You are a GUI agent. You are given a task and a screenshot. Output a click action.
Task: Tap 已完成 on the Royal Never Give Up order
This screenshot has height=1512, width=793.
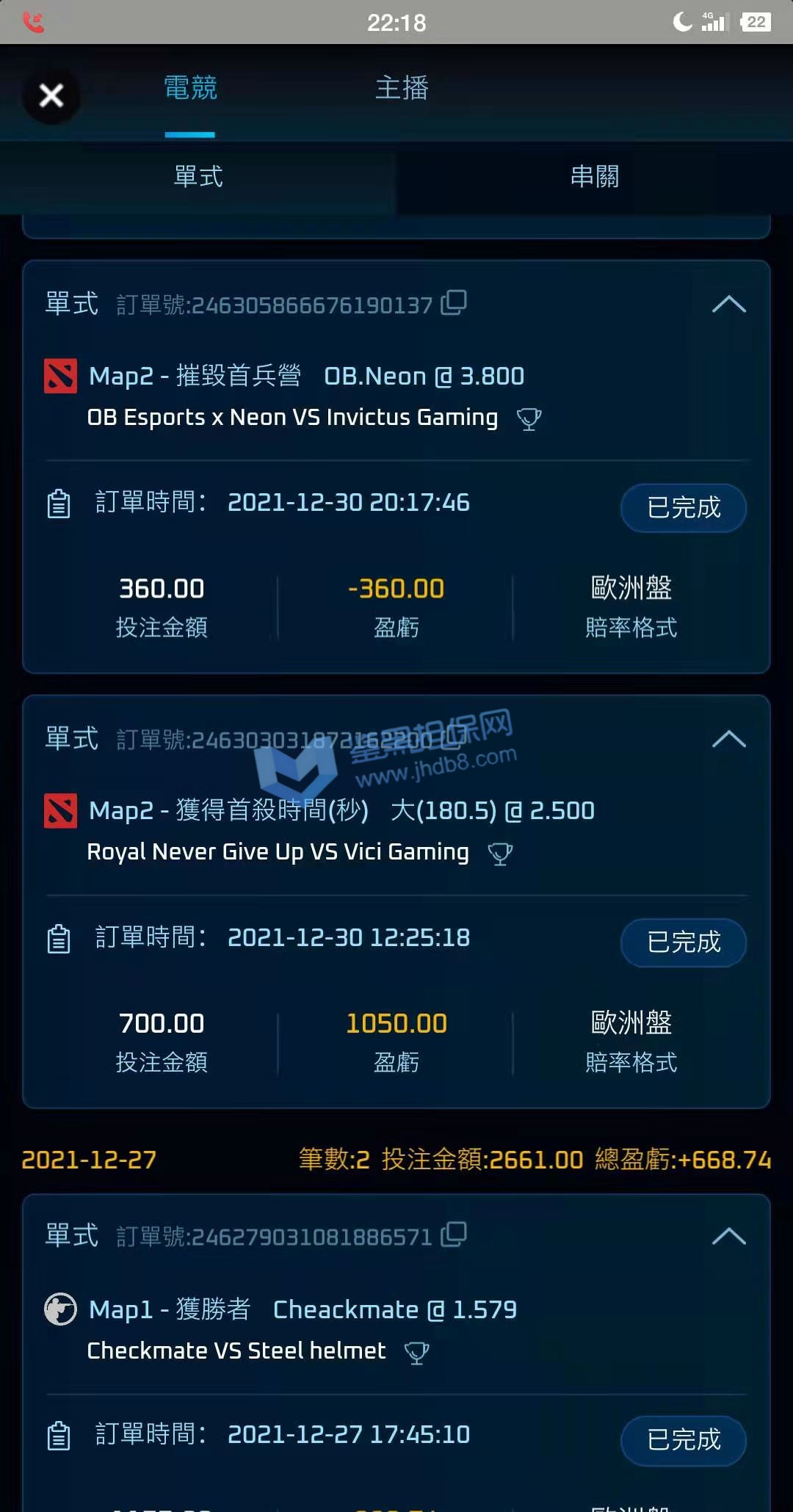pyautogui.click(x=684, y=942)
